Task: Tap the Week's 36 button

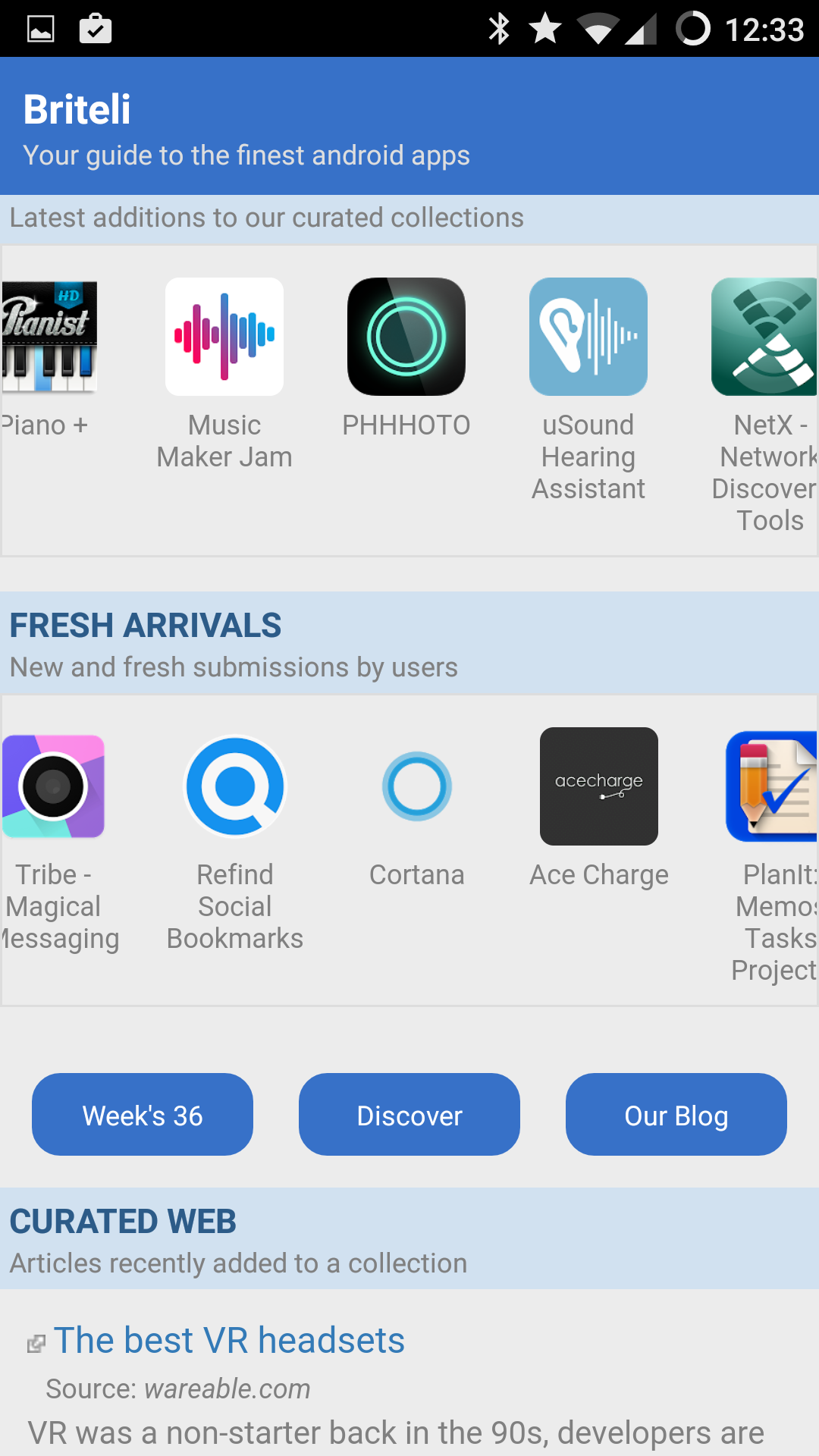Action: pos(143,1115)
